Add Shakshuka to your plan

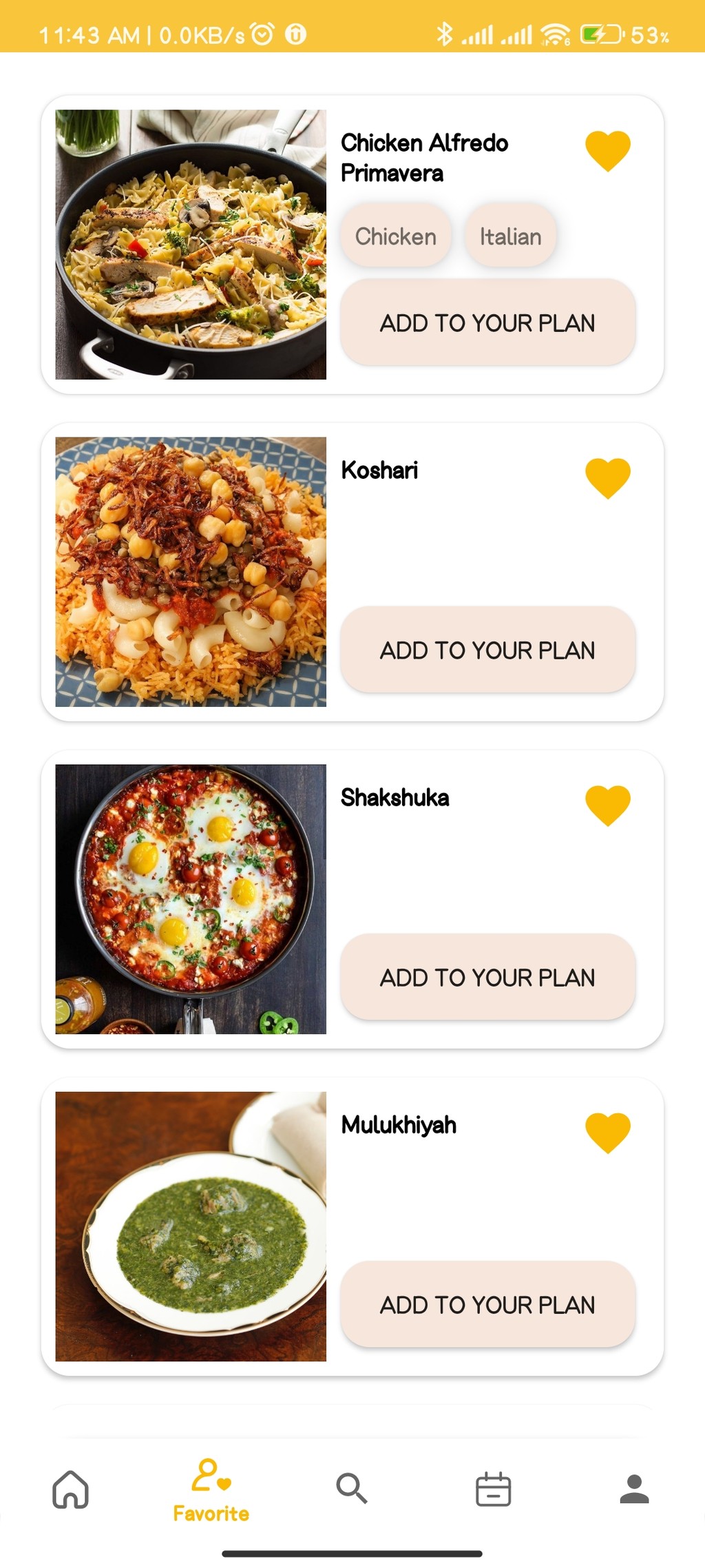pos(487,977)
